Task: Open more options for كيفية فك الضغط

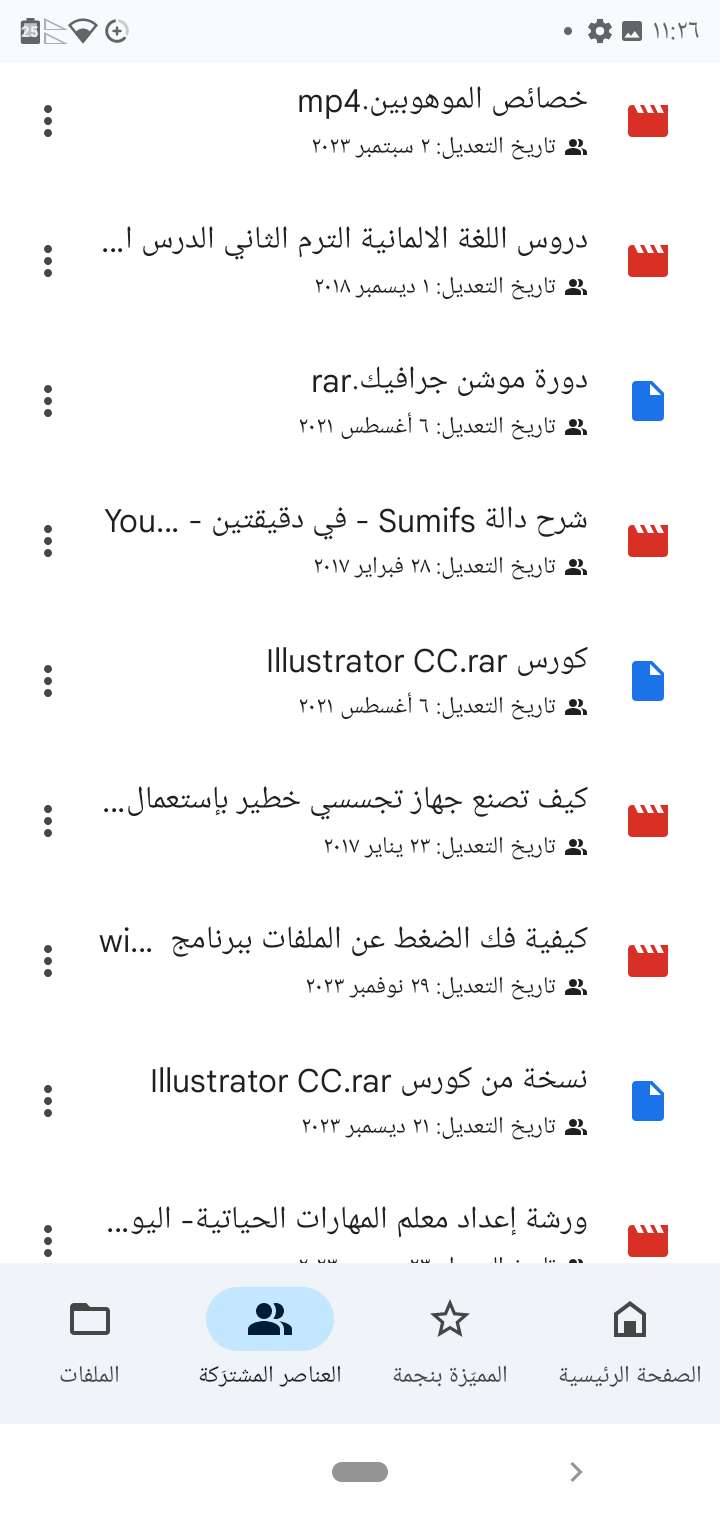Action: click(x=48, y=961)
